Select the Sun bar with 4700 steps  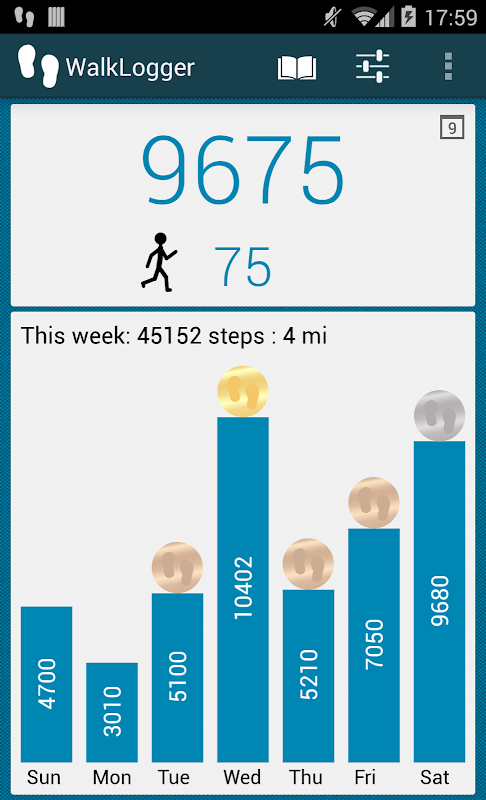click(46, 684)
